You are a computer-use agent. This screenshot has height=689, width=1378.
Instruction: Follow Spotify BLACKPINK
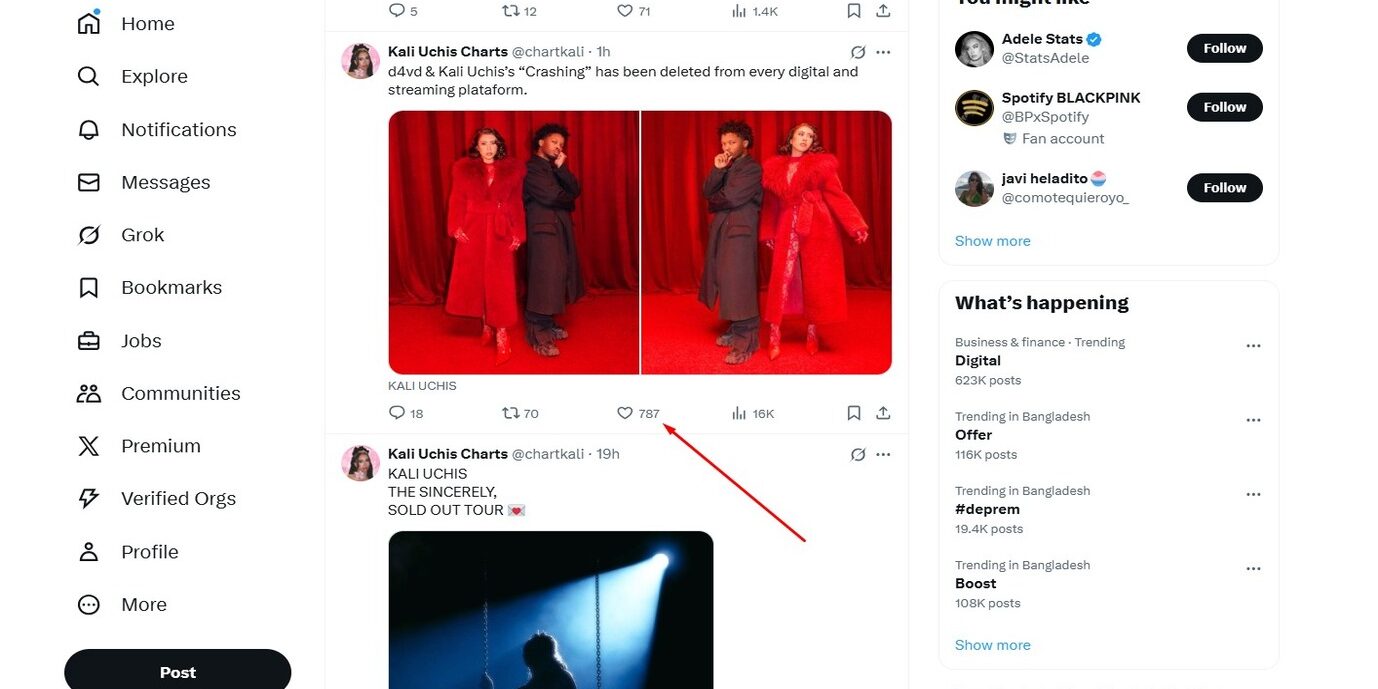coord(1224,107)
